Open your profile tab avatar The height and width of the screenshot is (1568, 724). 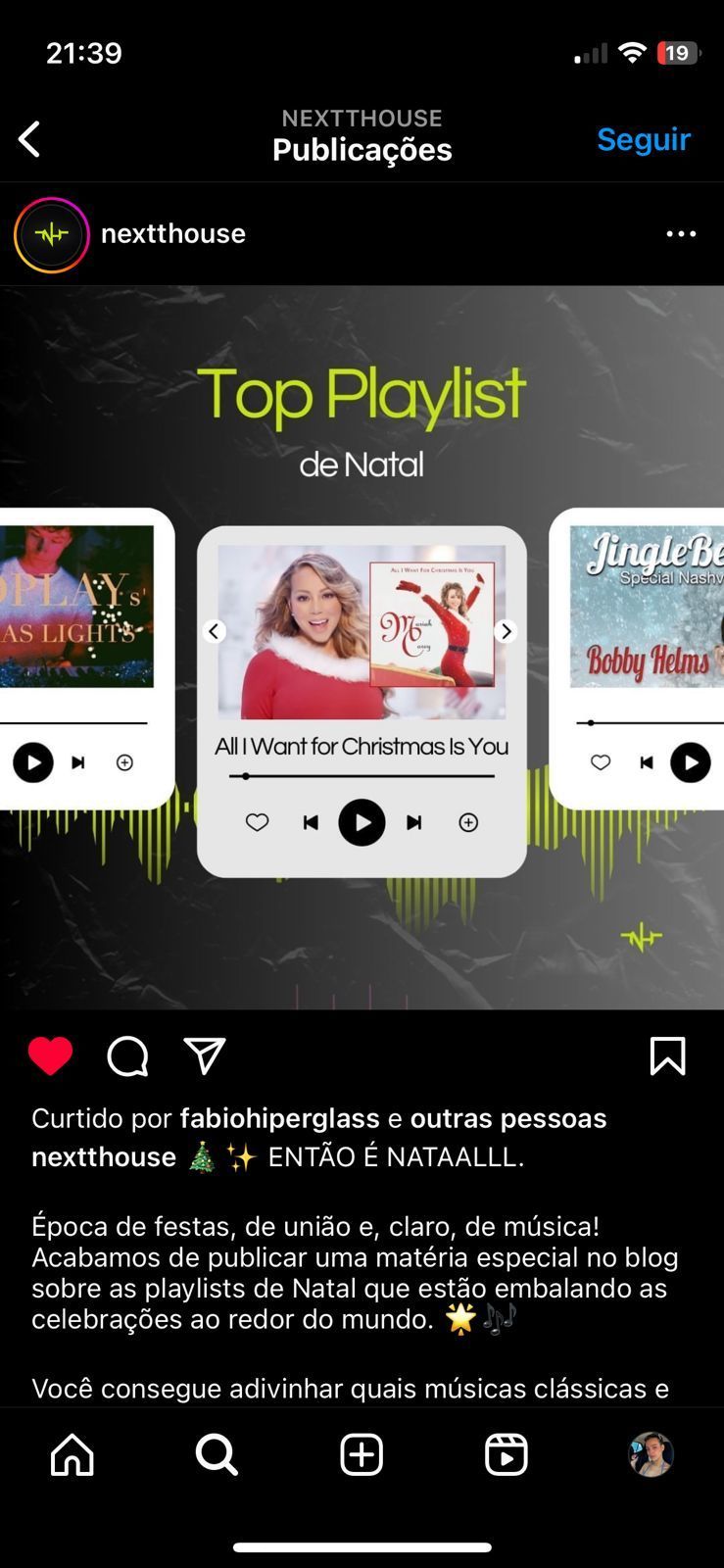pos(651,1454)
